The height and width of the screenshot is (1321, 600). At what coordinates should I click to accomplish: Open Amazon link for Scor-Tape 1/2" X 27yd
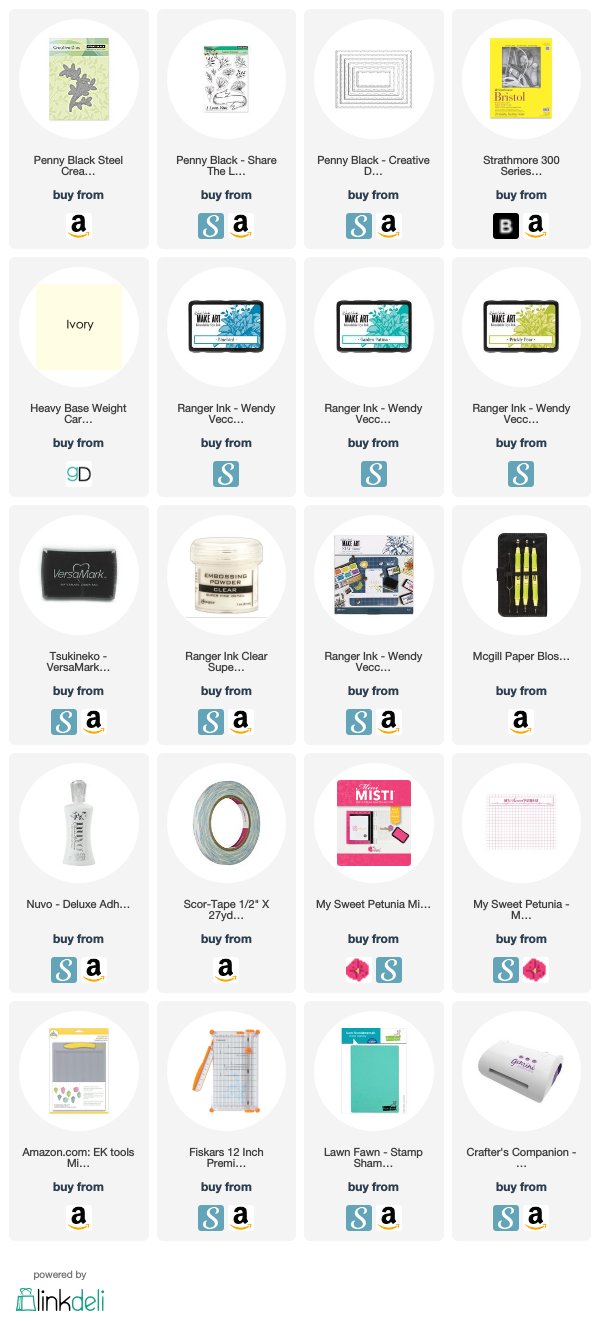(226, 970)
